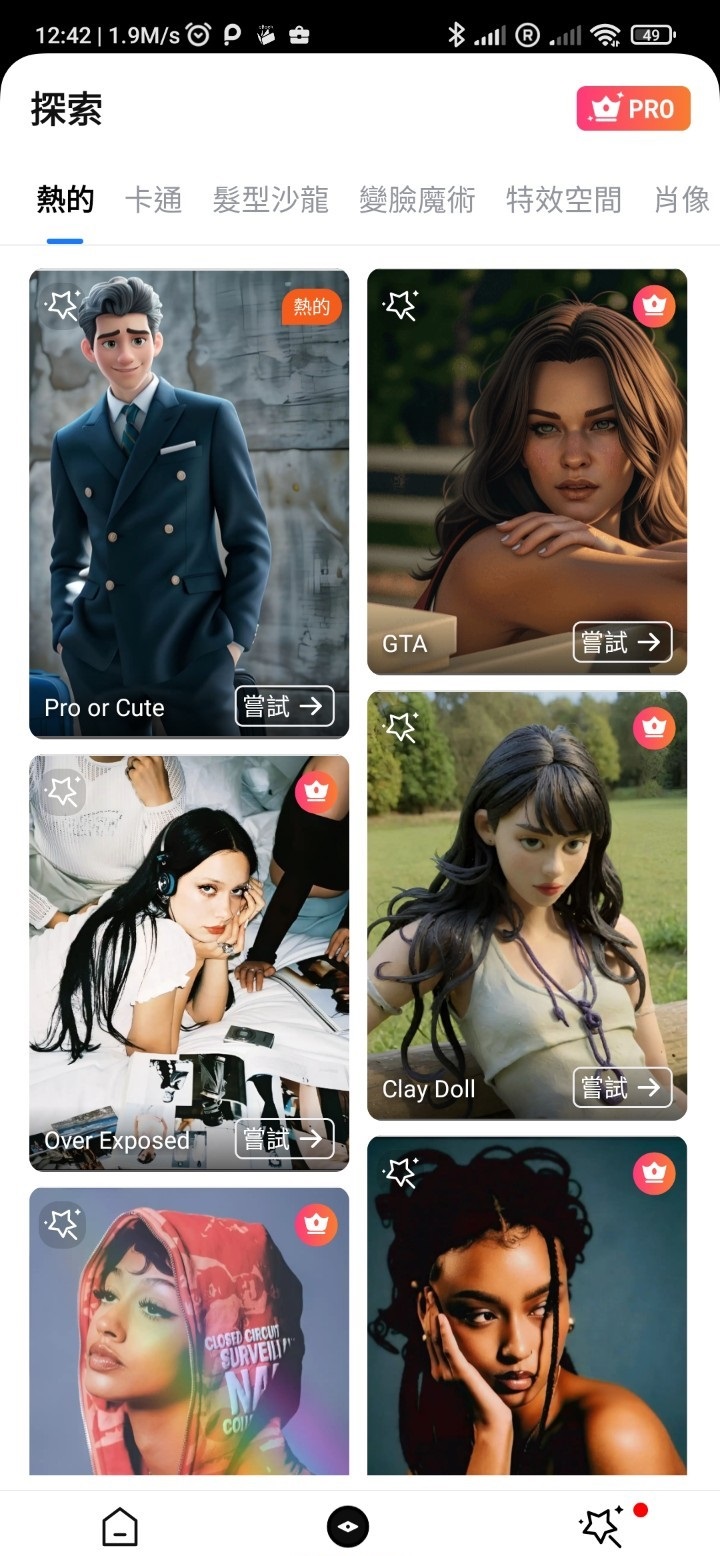The height and width of the screenshot is (1556, 720).
Task: Open the center explore eye tab
Action: tap(348, 1527)
